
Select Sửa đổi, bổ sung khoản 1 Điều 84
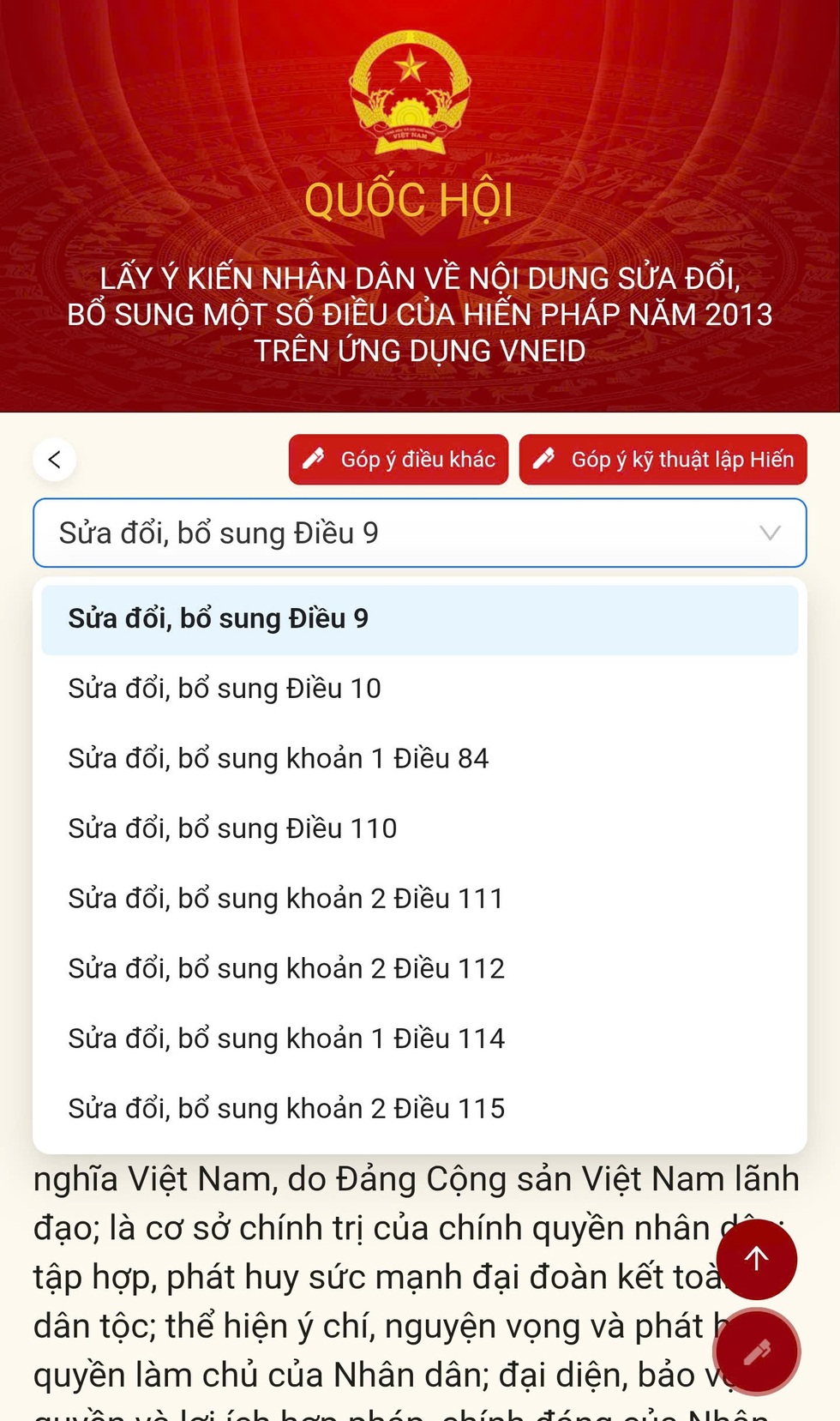(279, 758)
